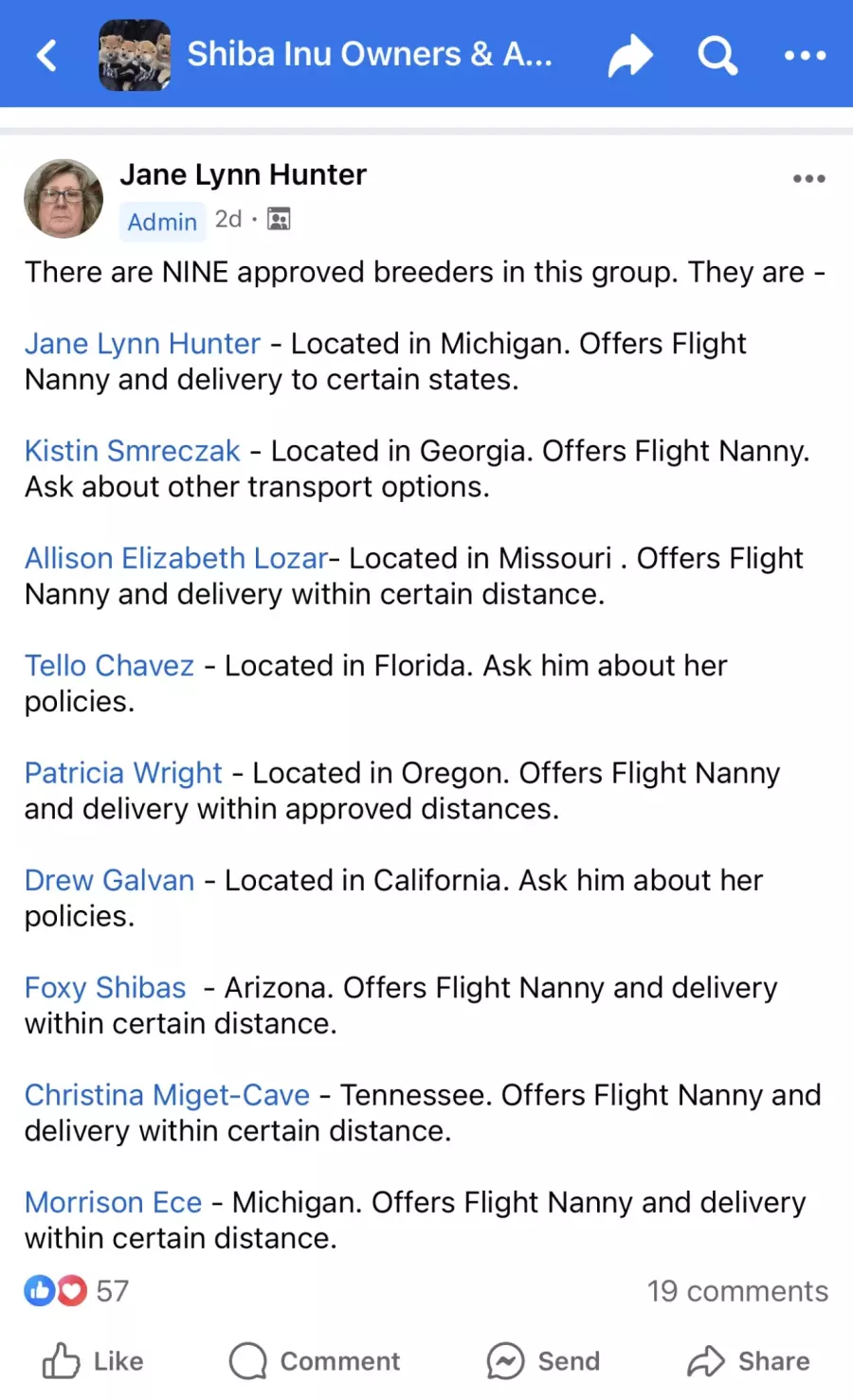Open Tello Chavez's profile link
Screen dimensions: 853x1400
click(x=109, y=665)
